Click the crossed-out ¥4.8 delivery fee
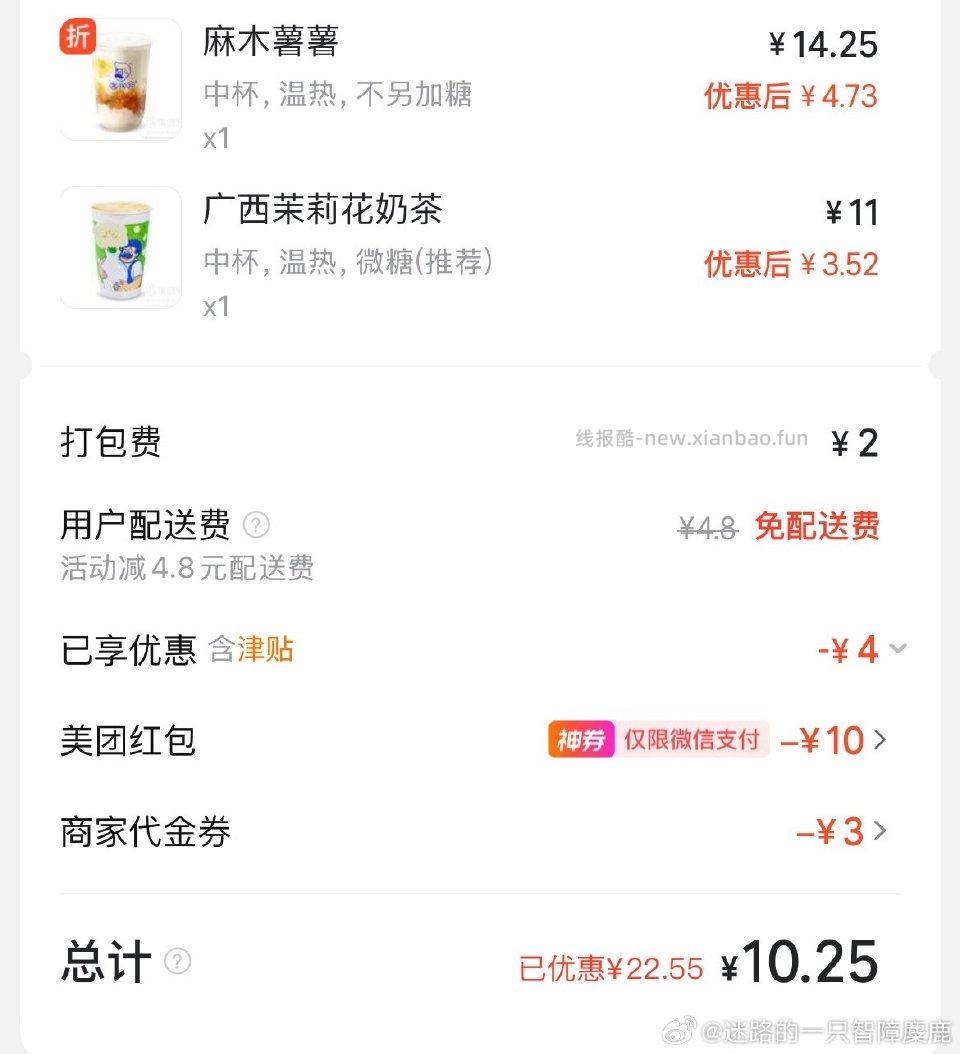The image size is (960, 1054). point(707,524)
